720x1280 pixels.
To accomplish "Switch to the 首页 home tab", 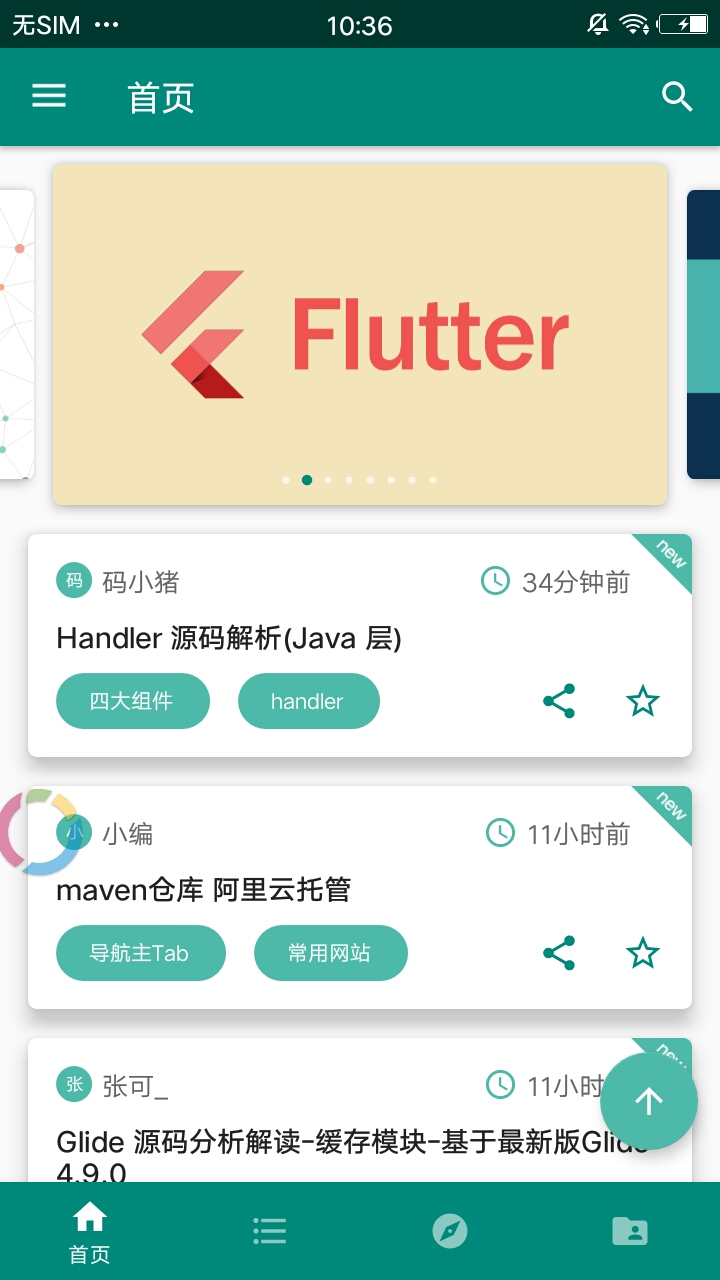I will [90, 1231].
